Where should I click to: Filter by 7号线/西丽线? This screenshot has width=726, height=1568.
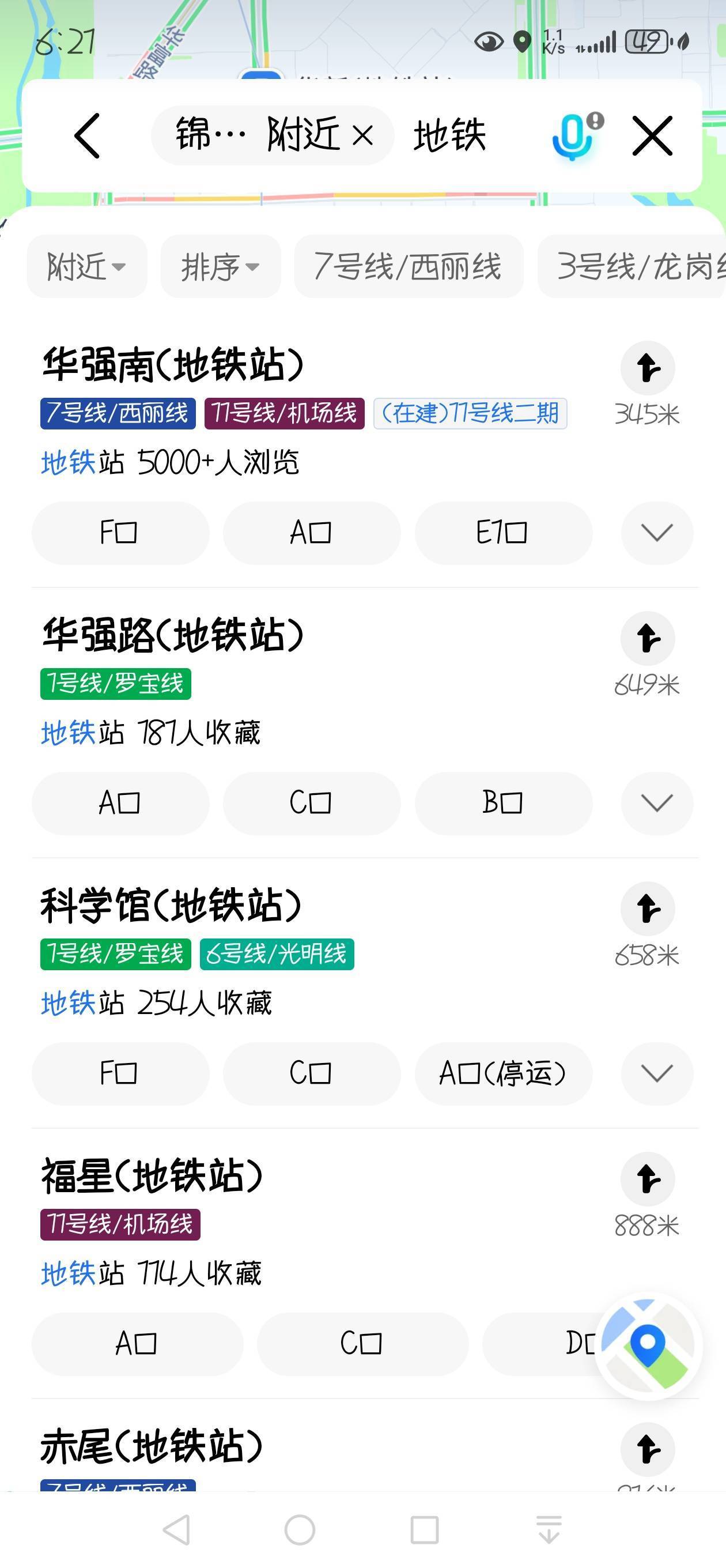(x=409, y=266)
